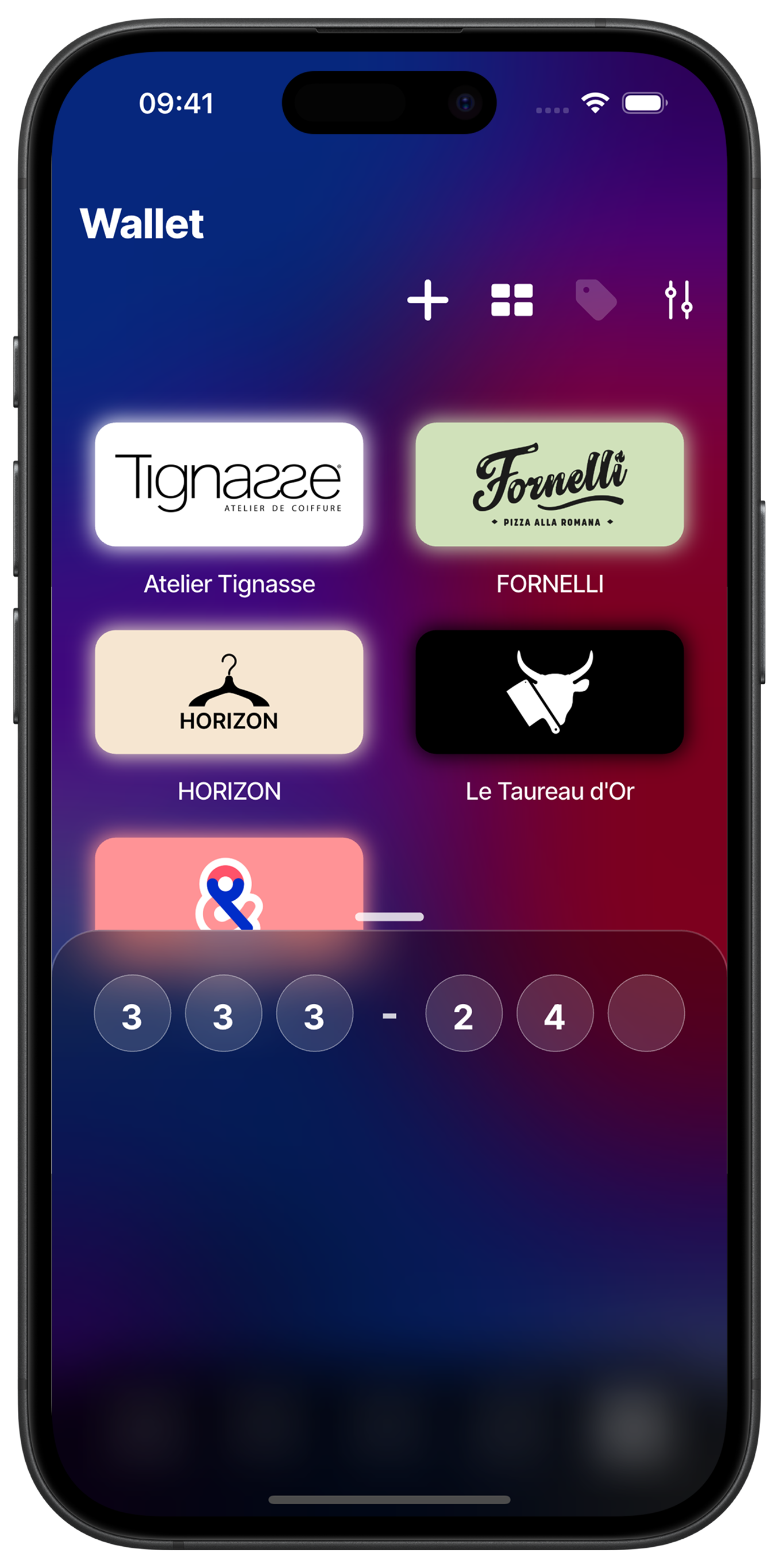The image size is (779, 1568).
Task: Switch to grid layout view
Action: click(512, 300)
